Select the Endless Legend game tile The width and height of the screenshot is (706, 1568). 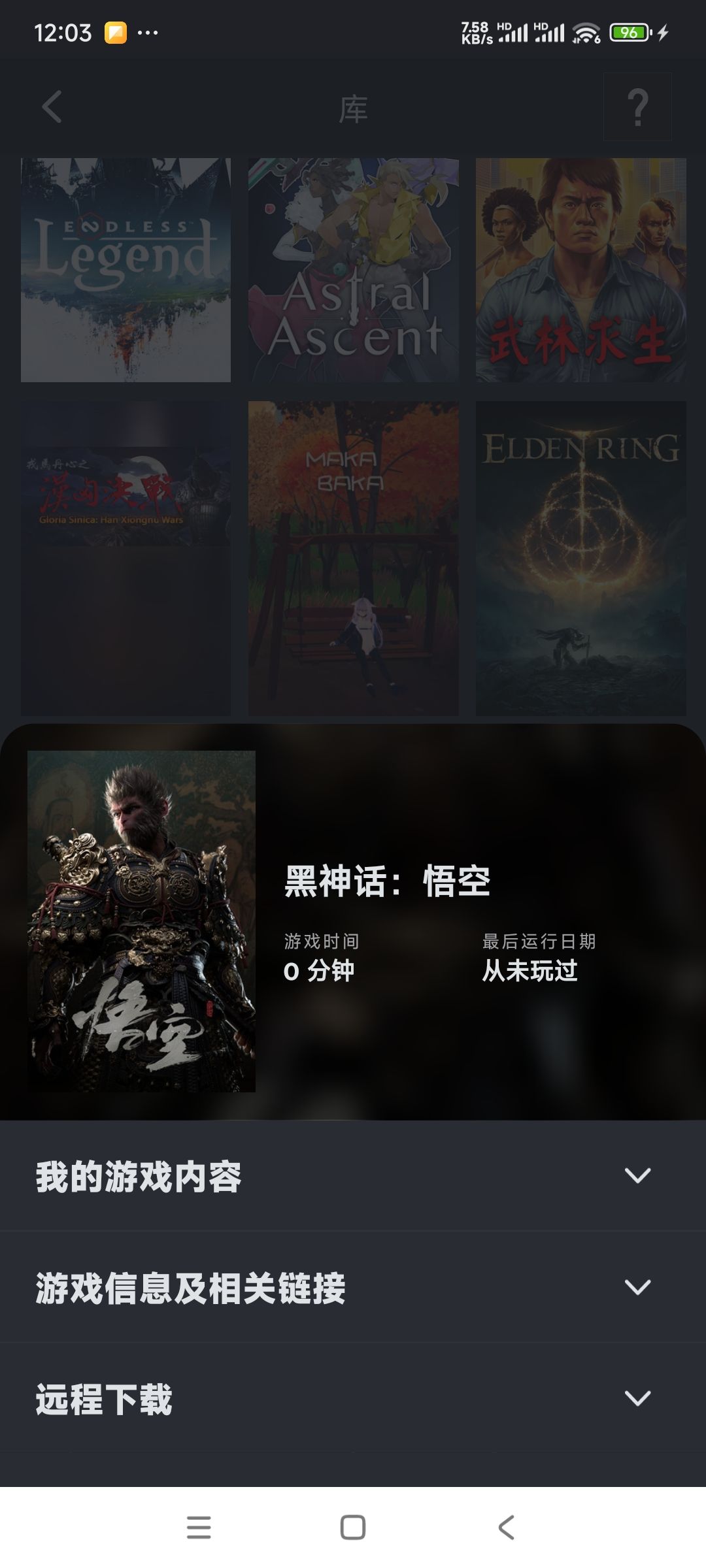tap(126, 270)
